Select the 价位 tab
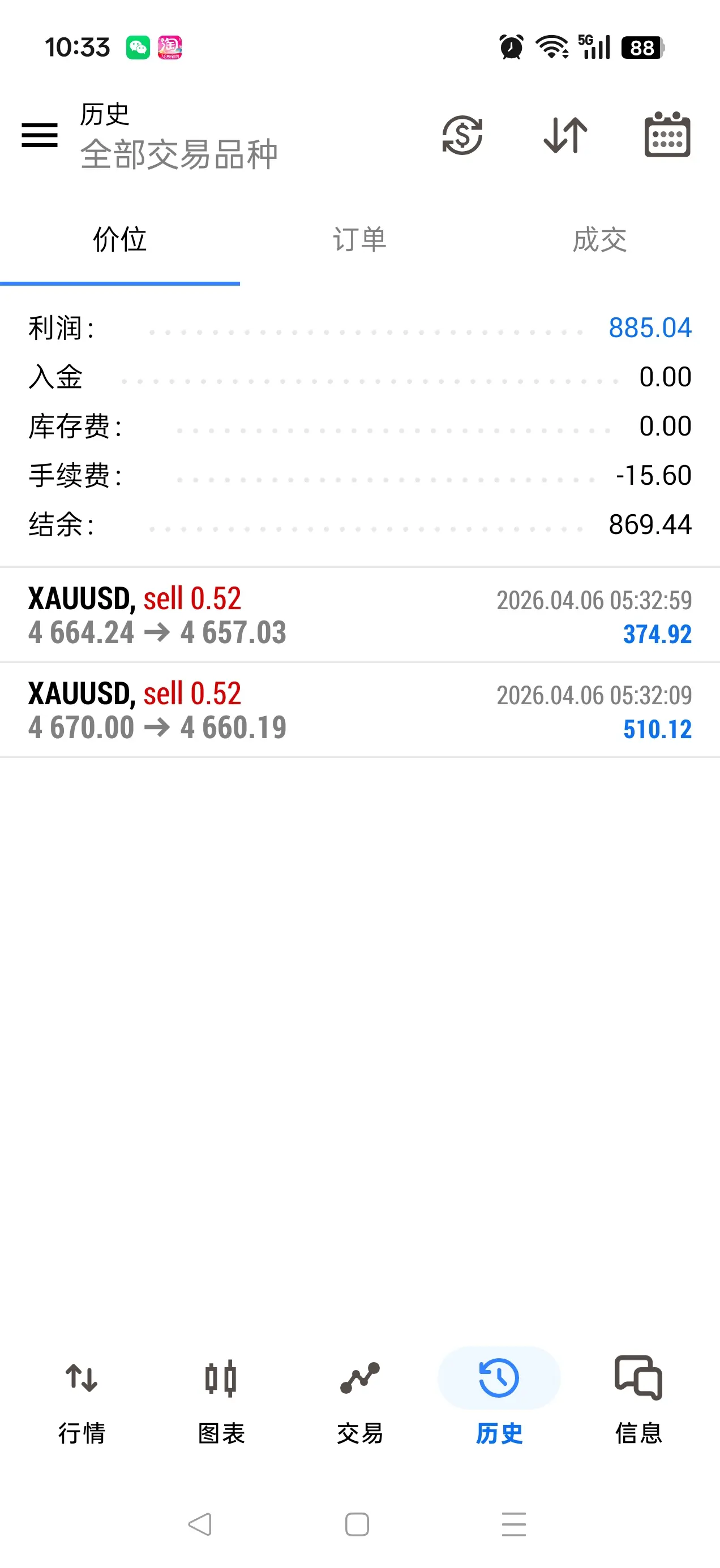Viewport: 720px width, 1568px height. point(120,239)
